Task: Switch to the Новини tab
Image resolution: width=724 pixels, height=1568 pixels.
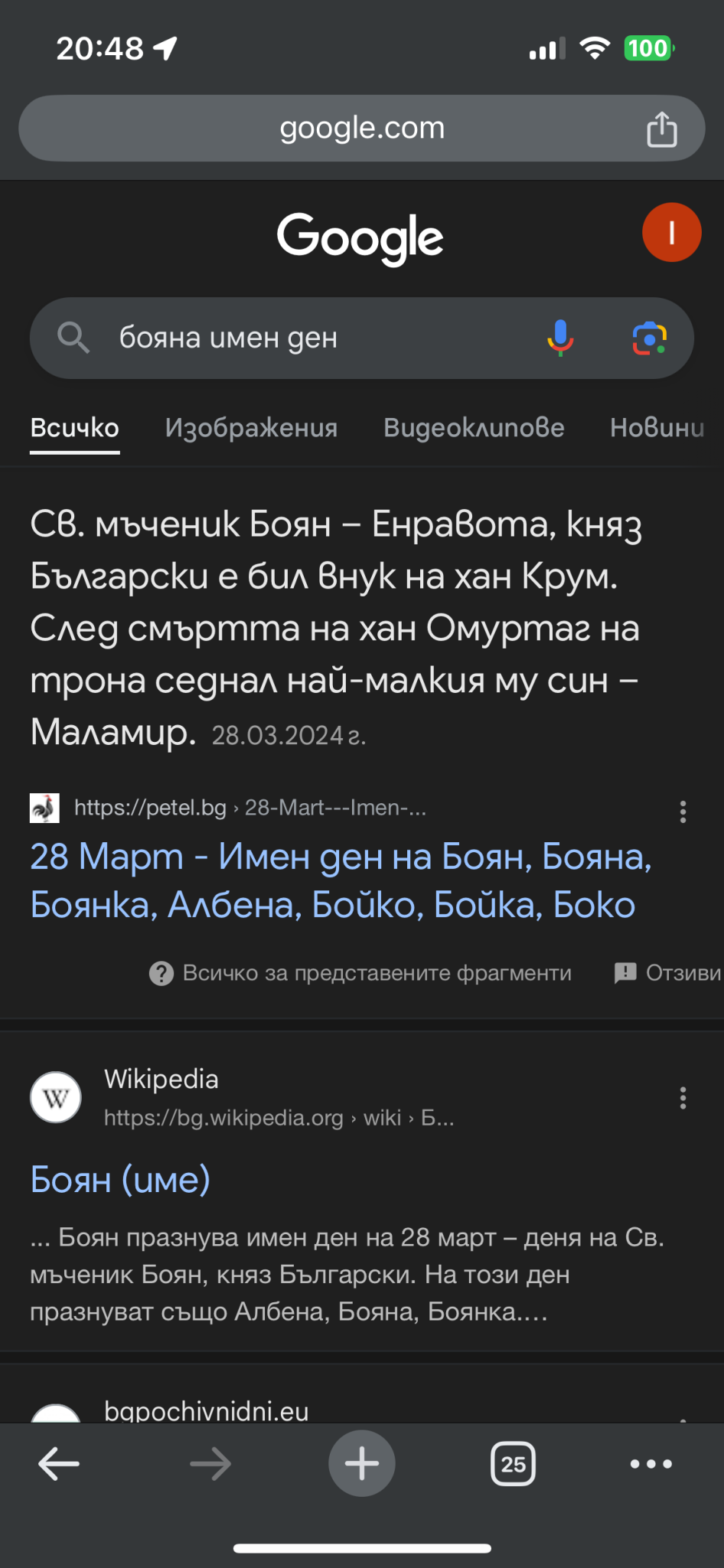Action: point(657,427)
